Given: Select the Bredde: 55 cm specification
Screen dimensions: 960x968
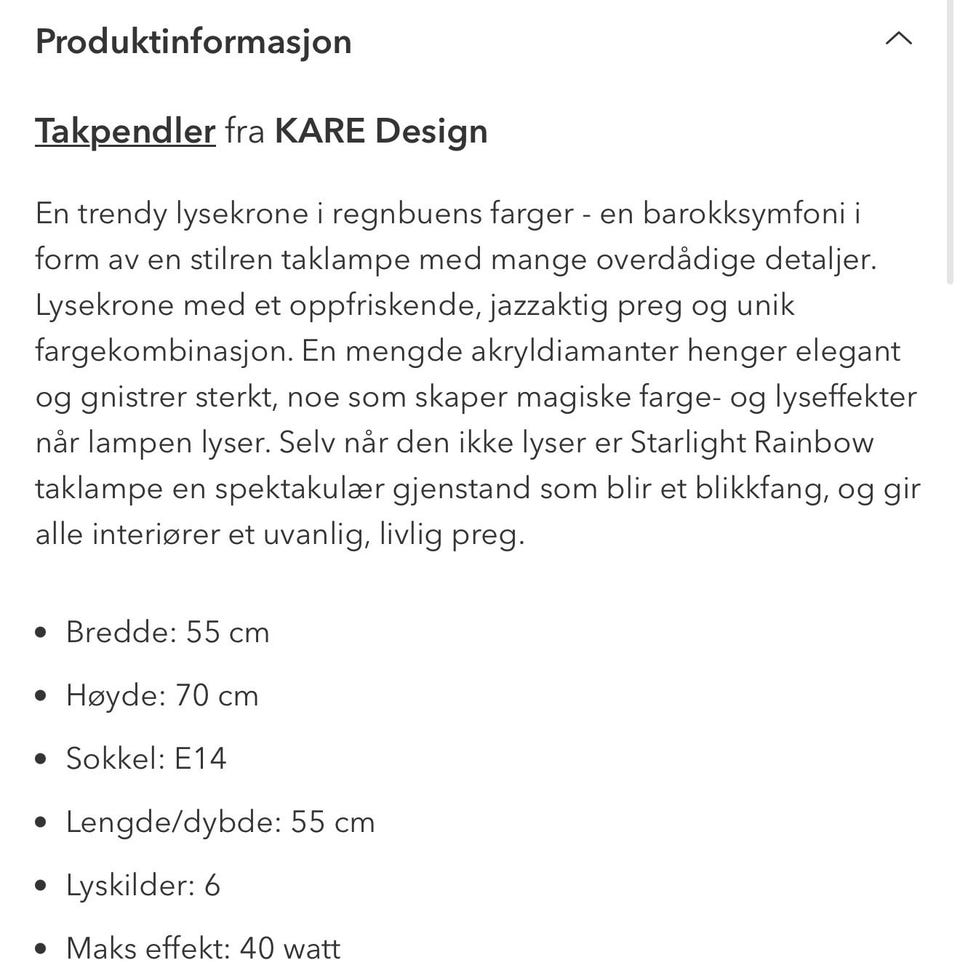Looking at the screenshot, I should pyautogui.click(x=167, y=632).
